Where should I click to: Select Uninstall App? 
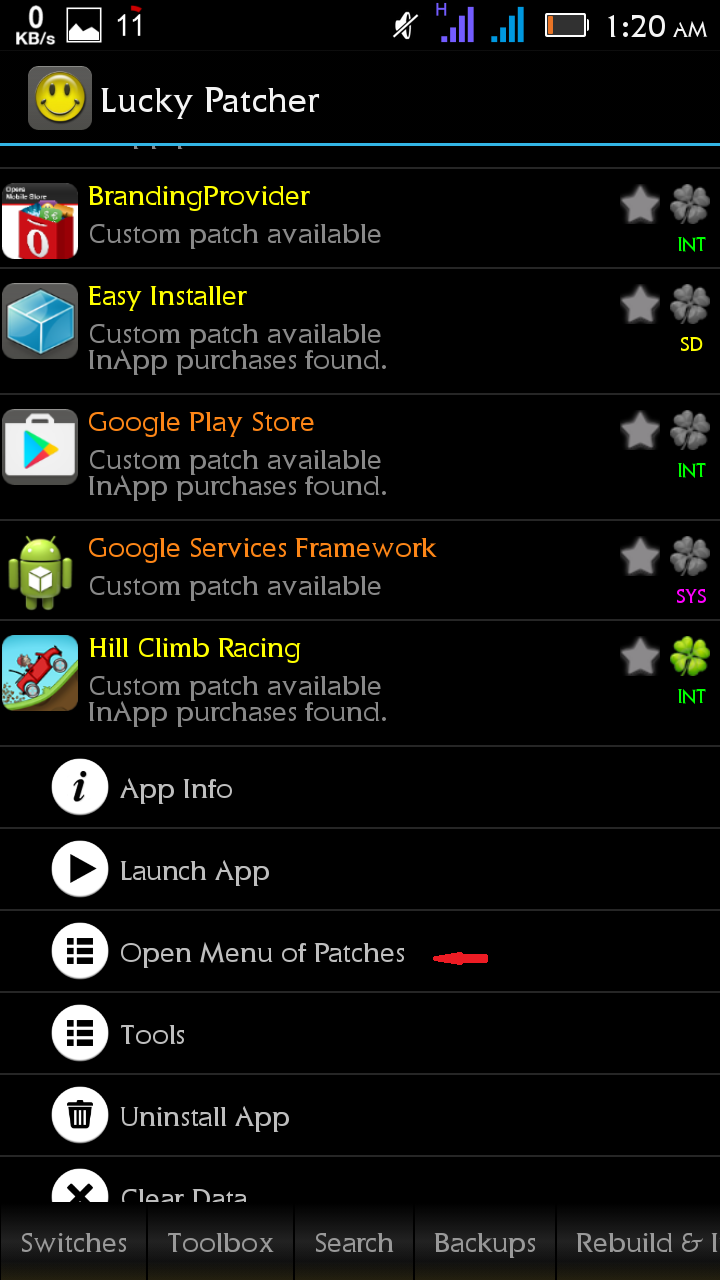click(360, 1116)
